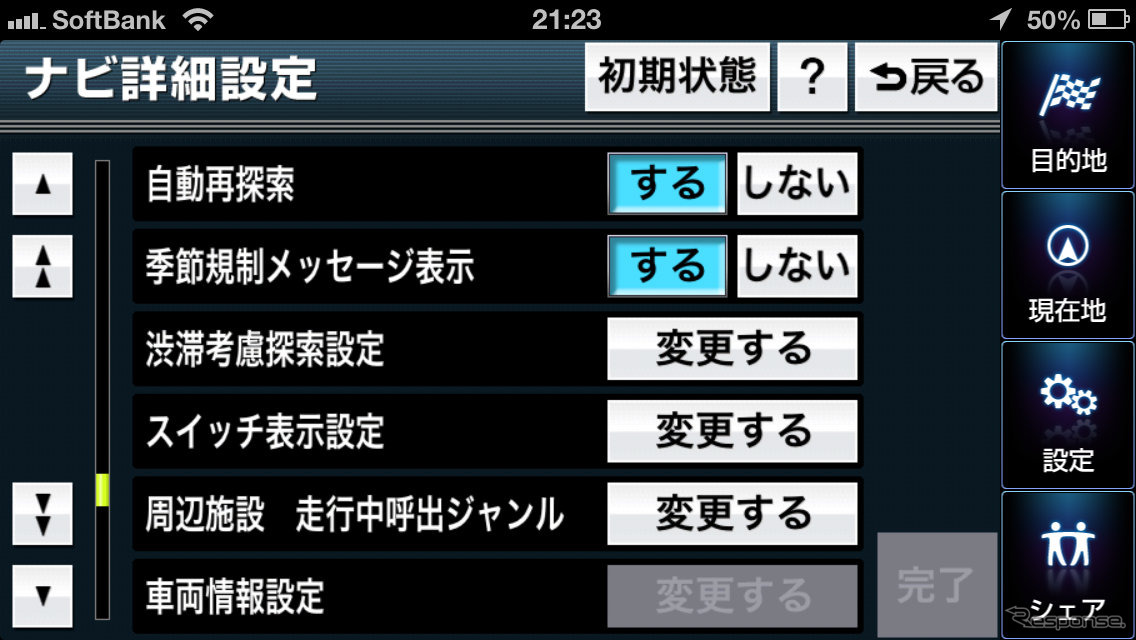Open the 設定 settings tab
Viewport: 1136px width, 640px height.
click(1068, 415)
